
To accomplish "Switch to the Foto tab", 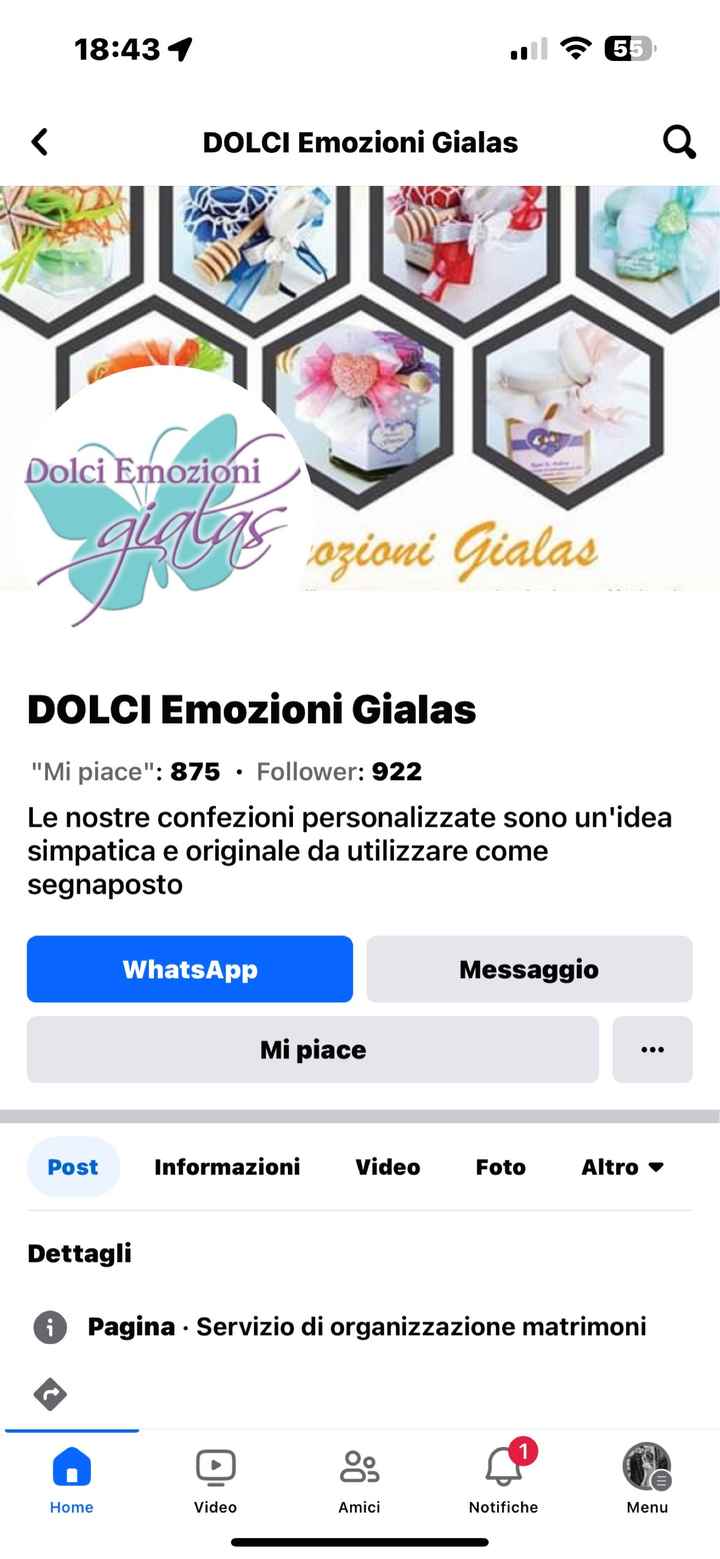I will [x=500, y=1167].
